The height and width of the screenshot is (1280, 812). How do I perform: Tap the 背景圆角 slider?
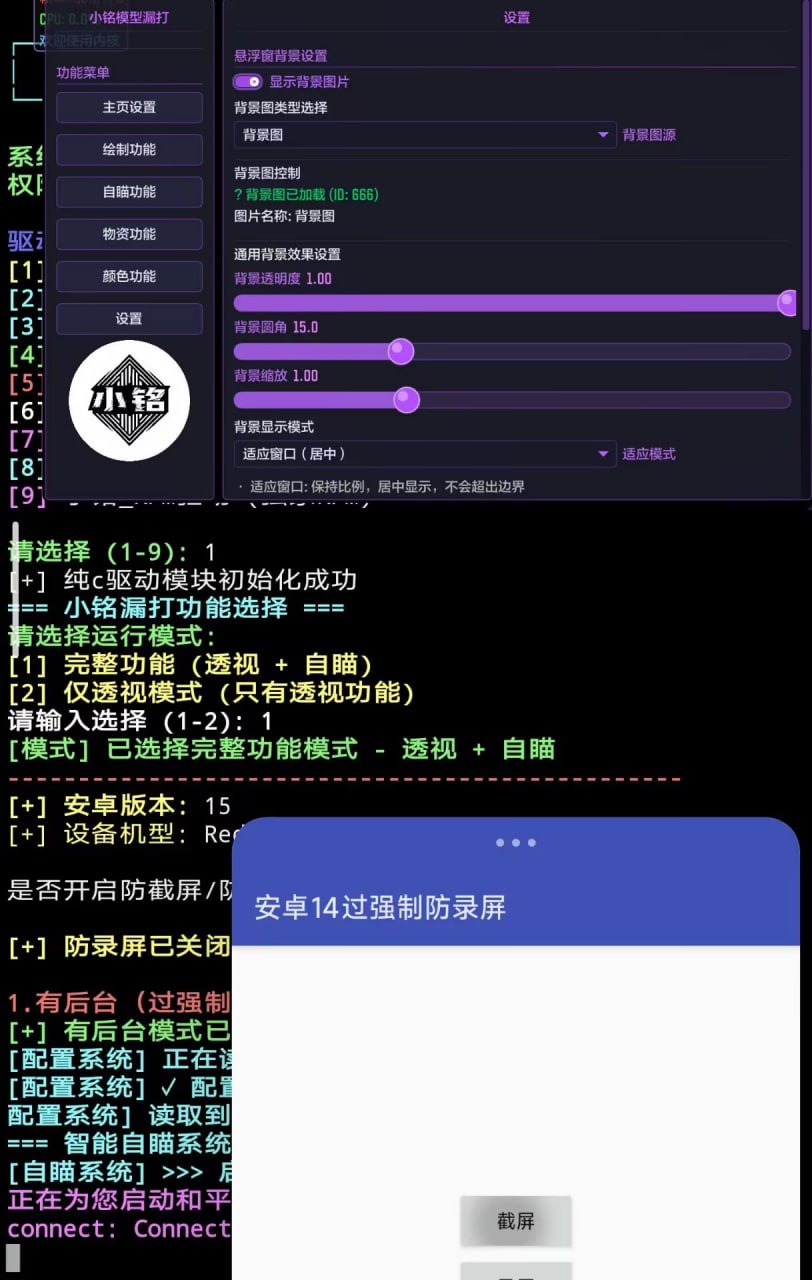tap(512, 351)
